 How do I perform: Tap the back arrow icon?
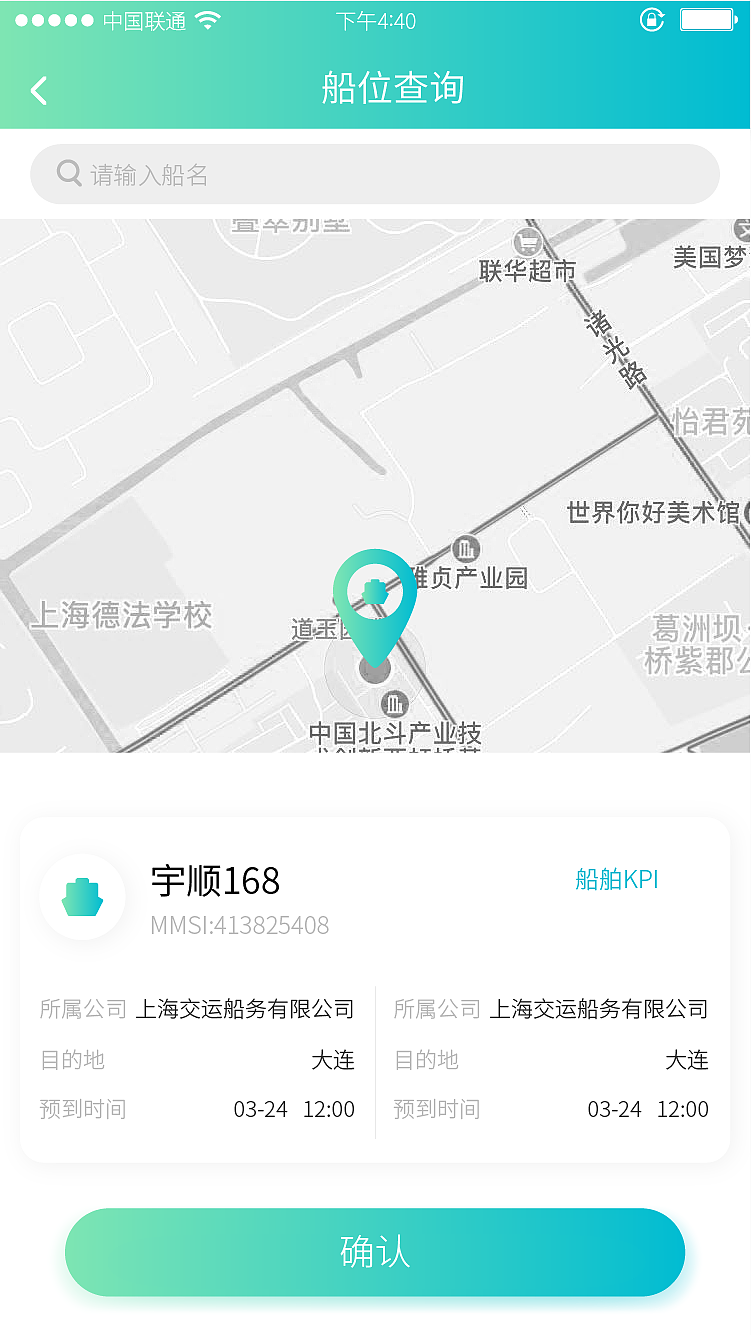point(38,89)
